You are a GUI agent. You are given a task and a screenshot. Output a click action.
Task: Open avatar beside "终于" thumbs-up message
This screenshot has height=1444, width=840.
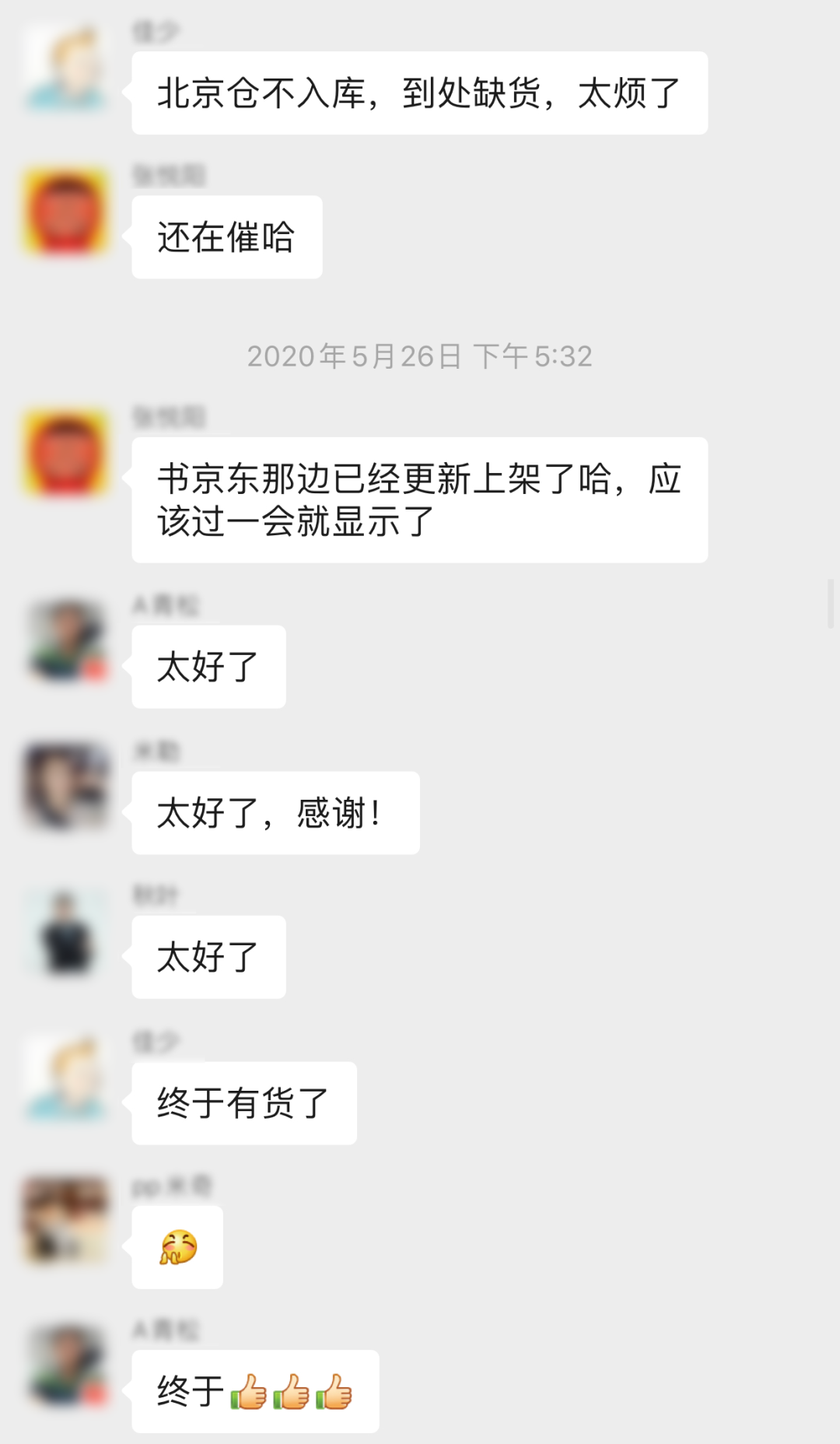(x=66, y=1365)
